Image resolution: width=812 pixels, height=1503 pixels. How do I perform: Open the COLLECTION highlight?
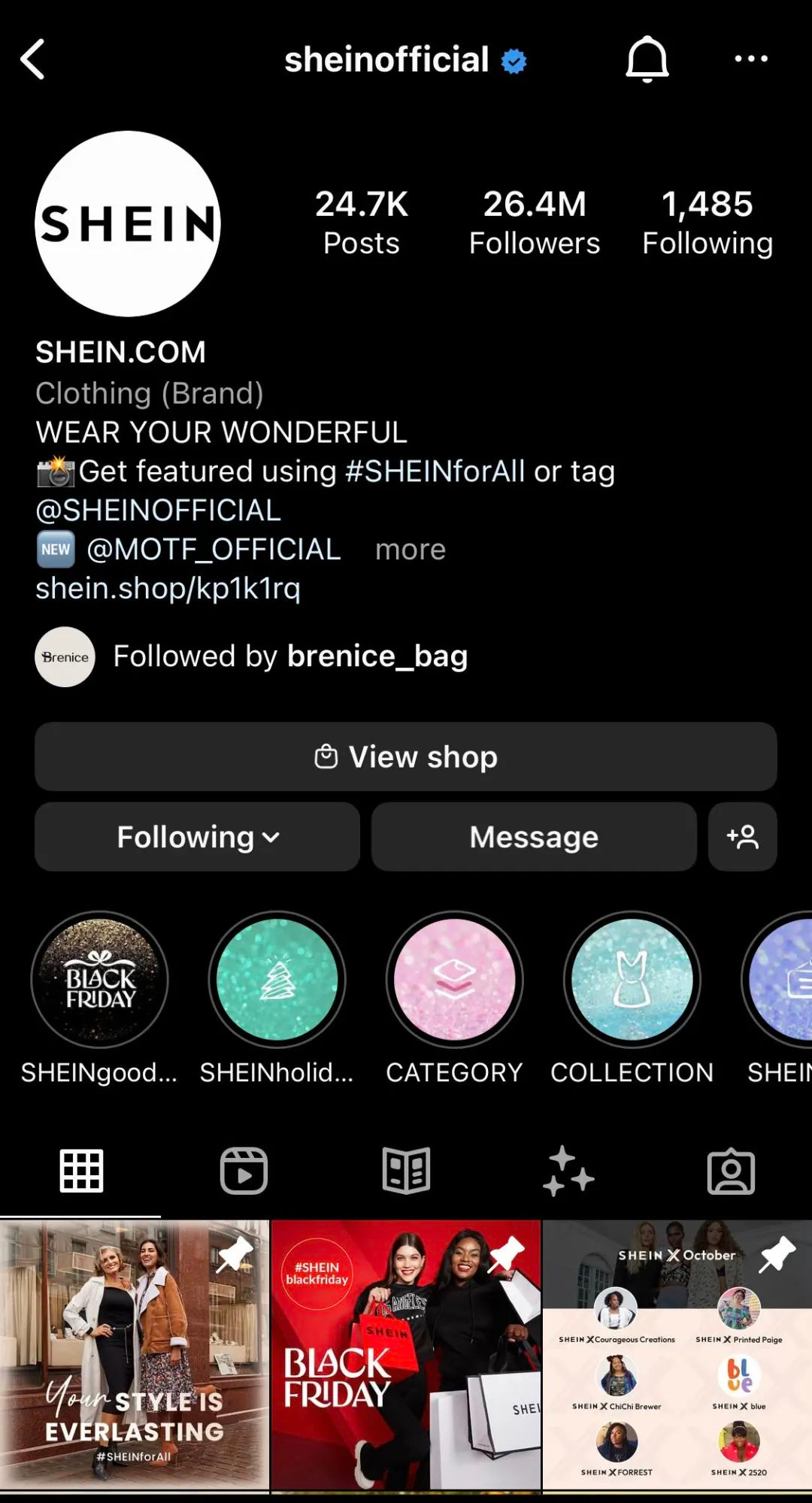632,980
